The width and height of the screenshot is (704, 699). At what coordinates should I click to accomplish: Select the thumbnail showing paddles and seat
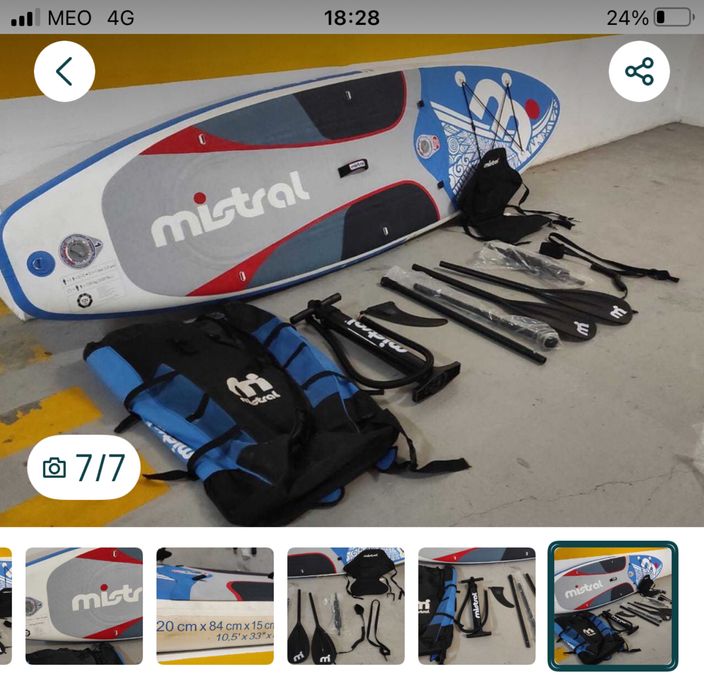(346, 606)
